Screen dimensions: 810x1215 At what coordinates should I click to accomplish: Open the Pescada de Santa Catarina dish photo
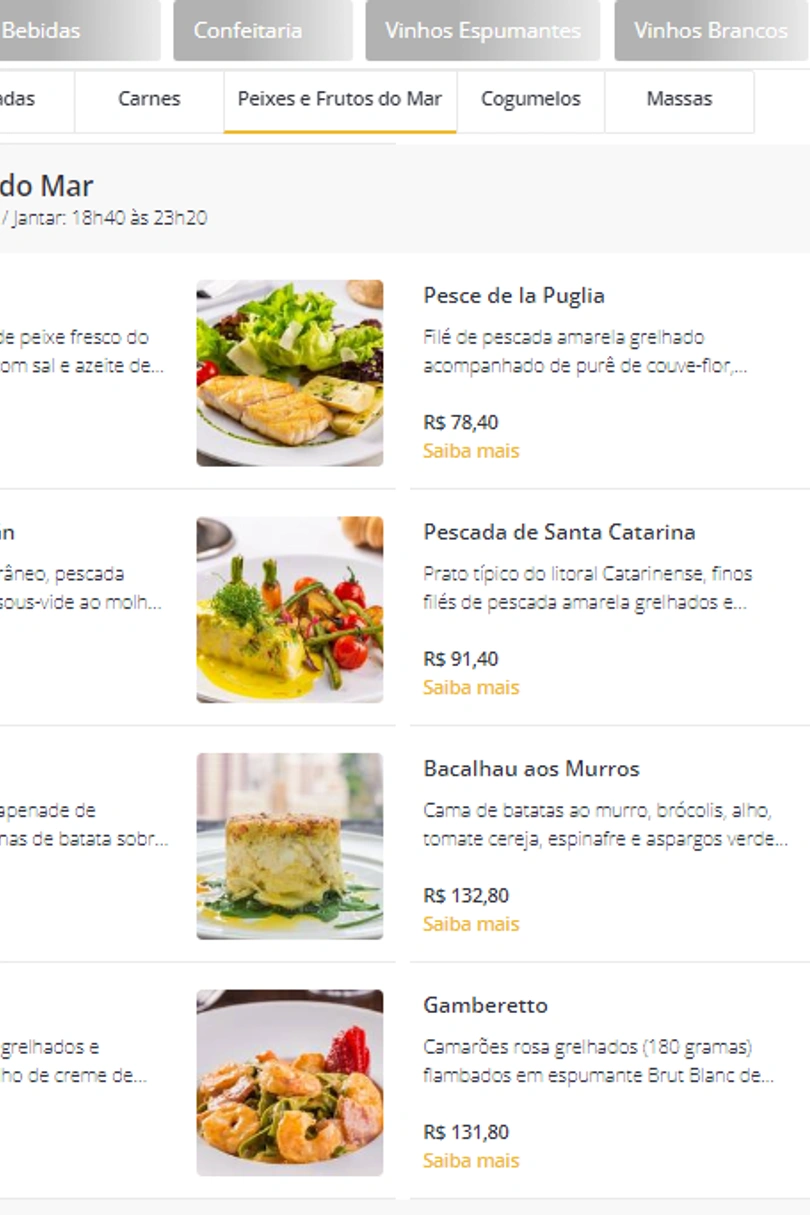(289, 610)
